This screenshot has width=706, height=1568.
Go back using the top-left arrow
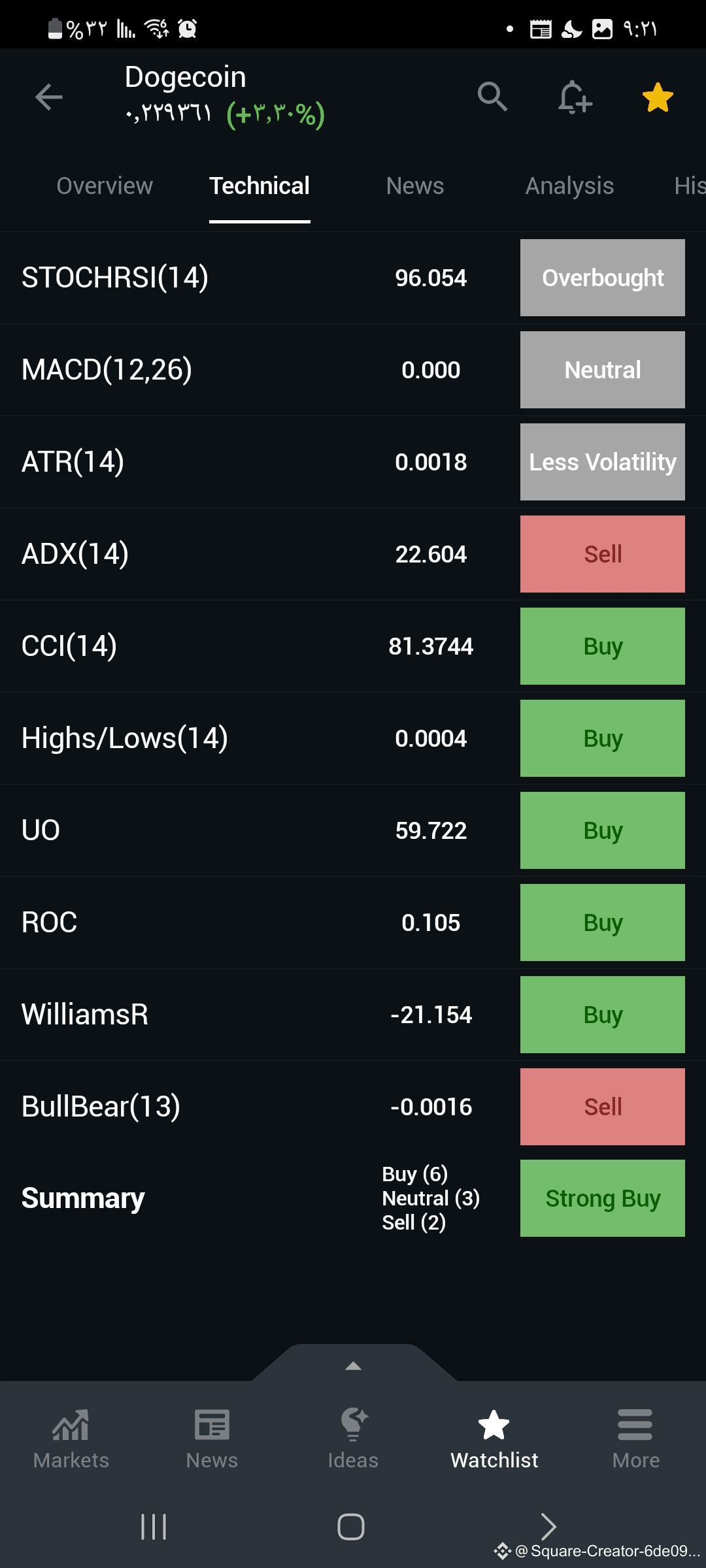pos(49,97)
